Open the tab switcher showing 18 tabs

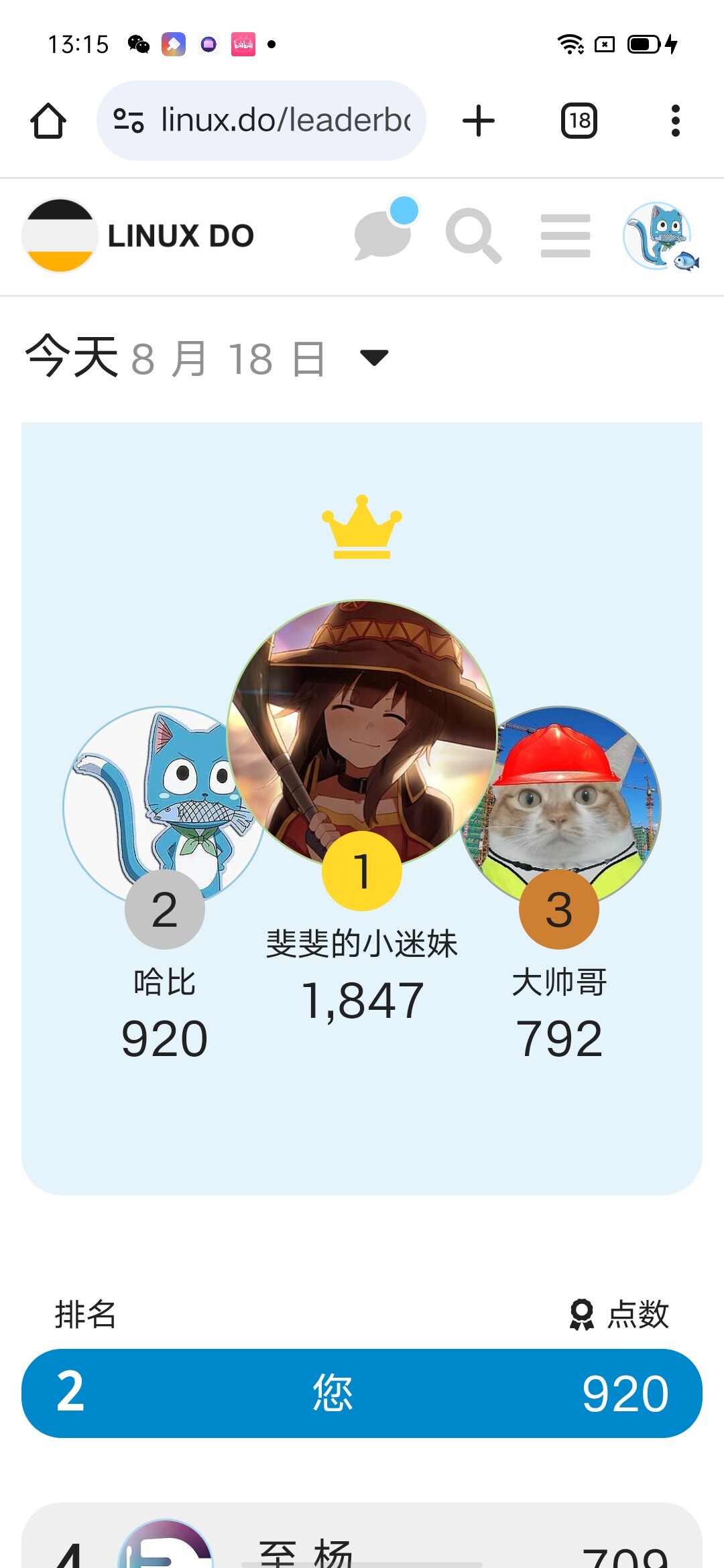(579, 121)
